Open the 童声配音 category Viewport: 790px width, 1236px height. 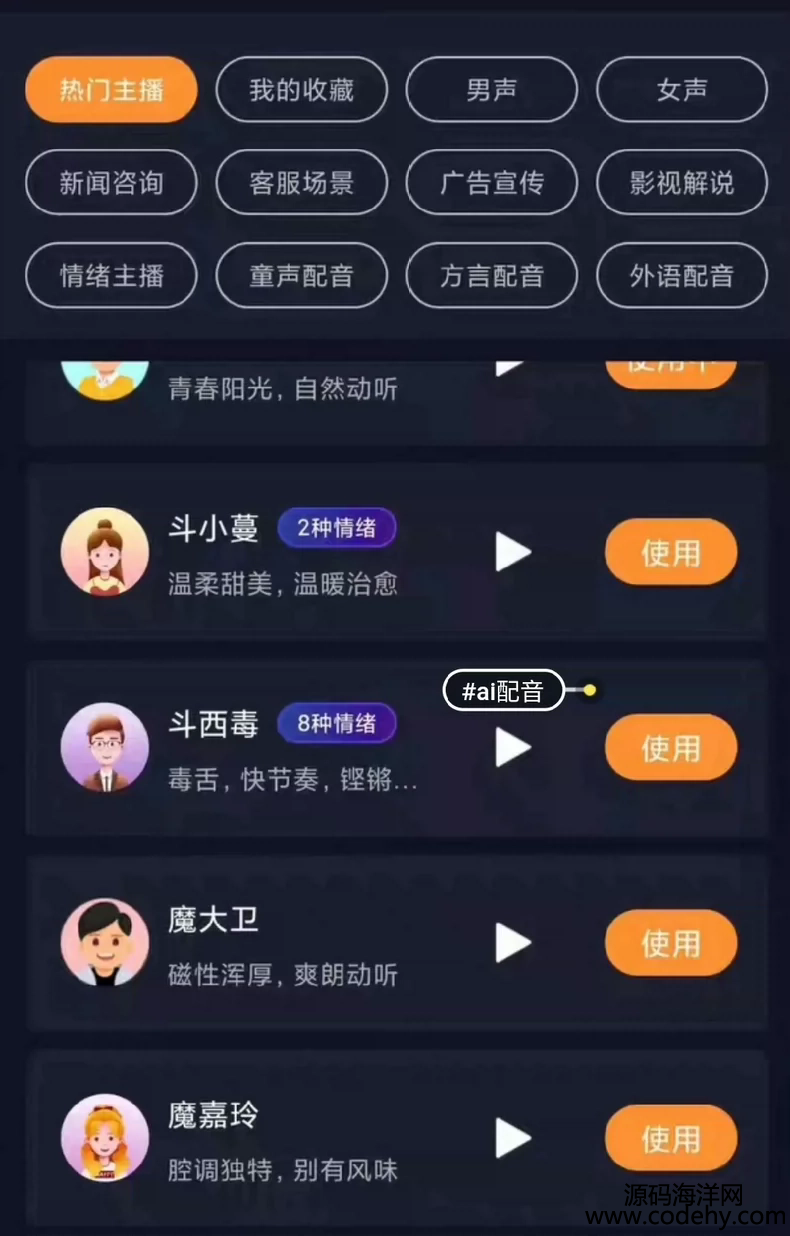point(301,275)
